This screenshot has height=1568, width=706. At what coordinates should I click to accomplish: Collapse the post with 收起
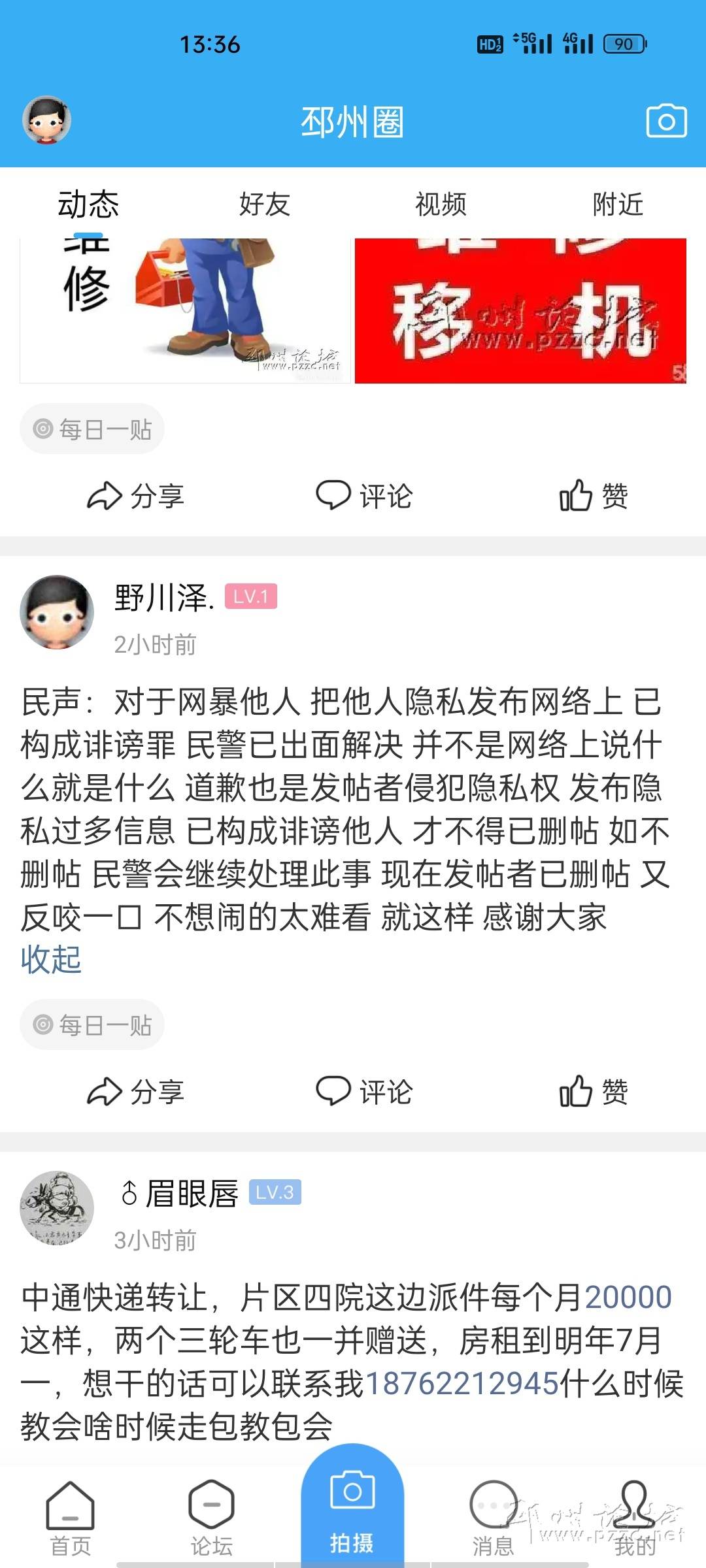pyautogui.click(x=51, y=960)
